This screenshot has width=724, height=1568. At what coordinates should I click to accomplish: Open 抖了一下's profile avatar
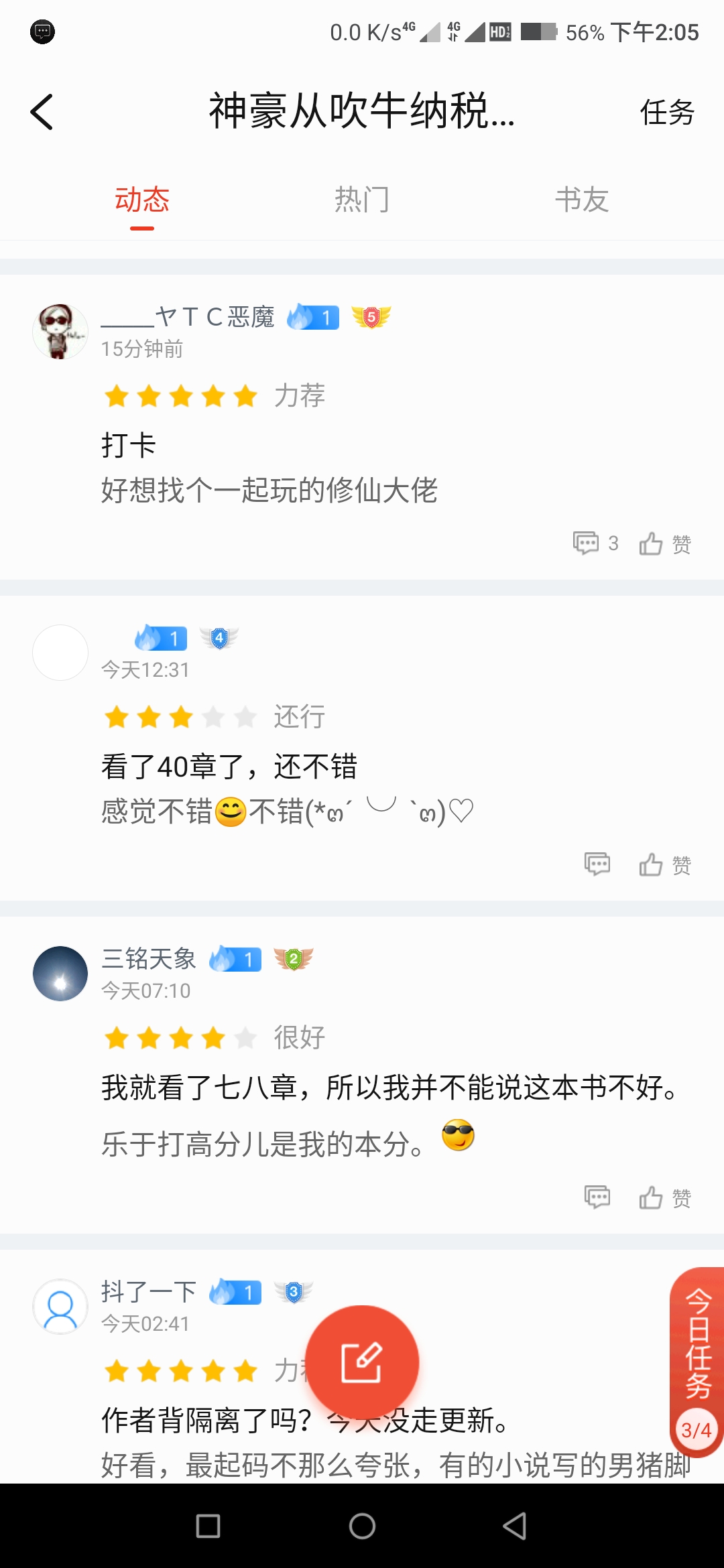point(60,1306)
